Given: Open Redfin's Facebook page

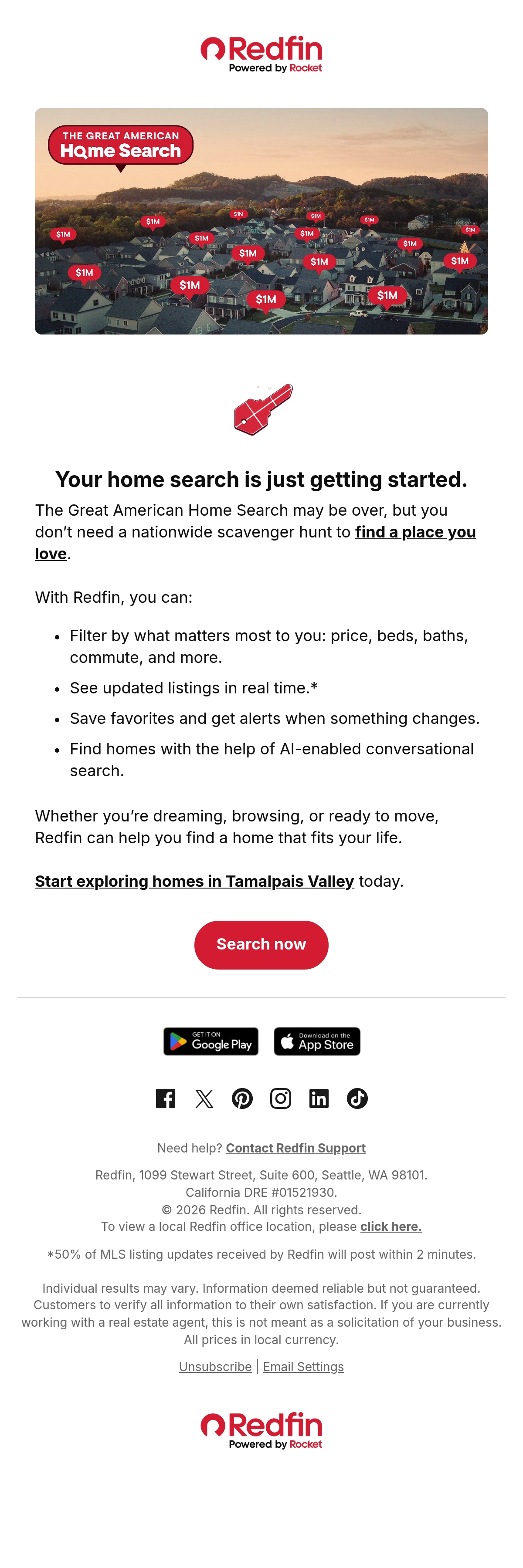Looking at the screenshot, I should click(x=166, y=1098).
